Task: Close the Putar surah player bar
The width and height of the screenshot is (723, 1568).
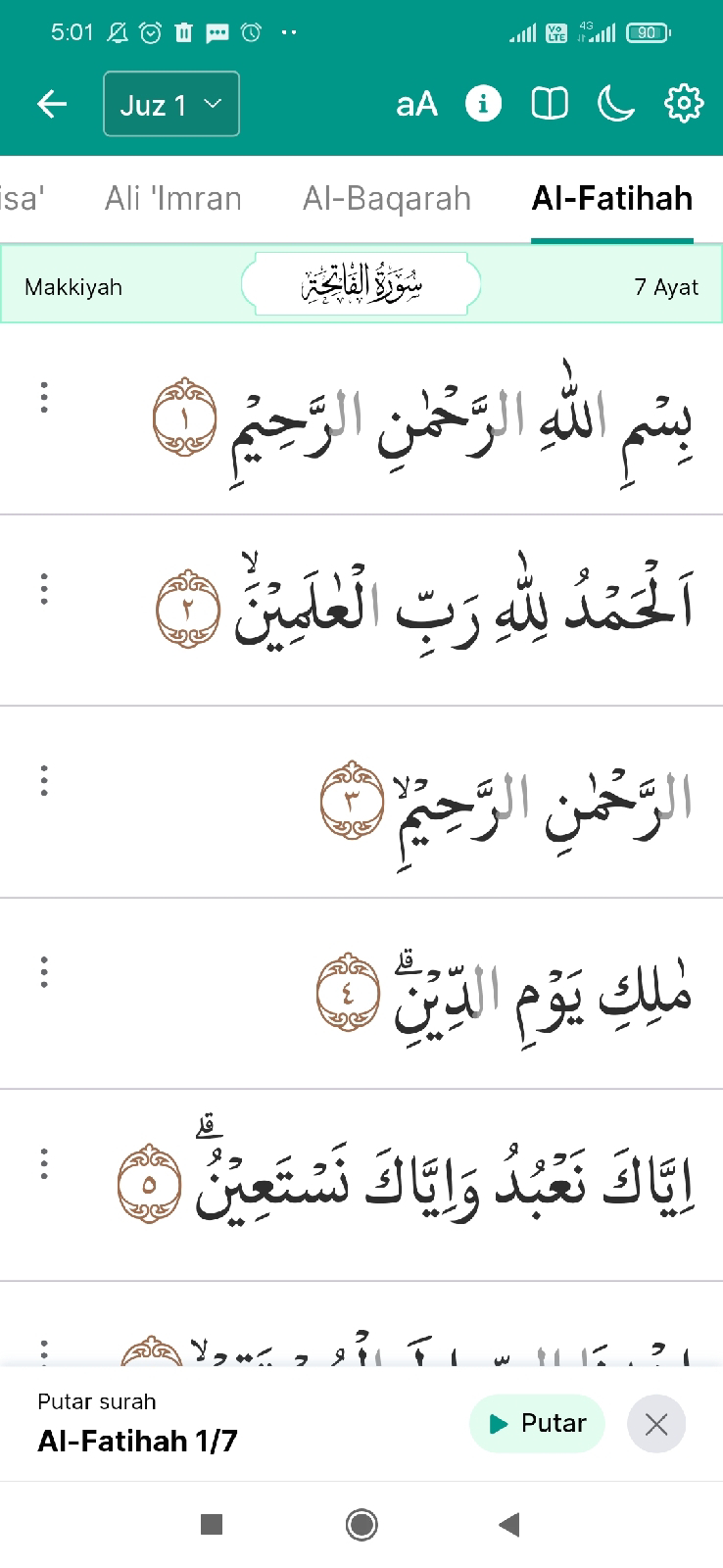Action: click(656, 1423)
